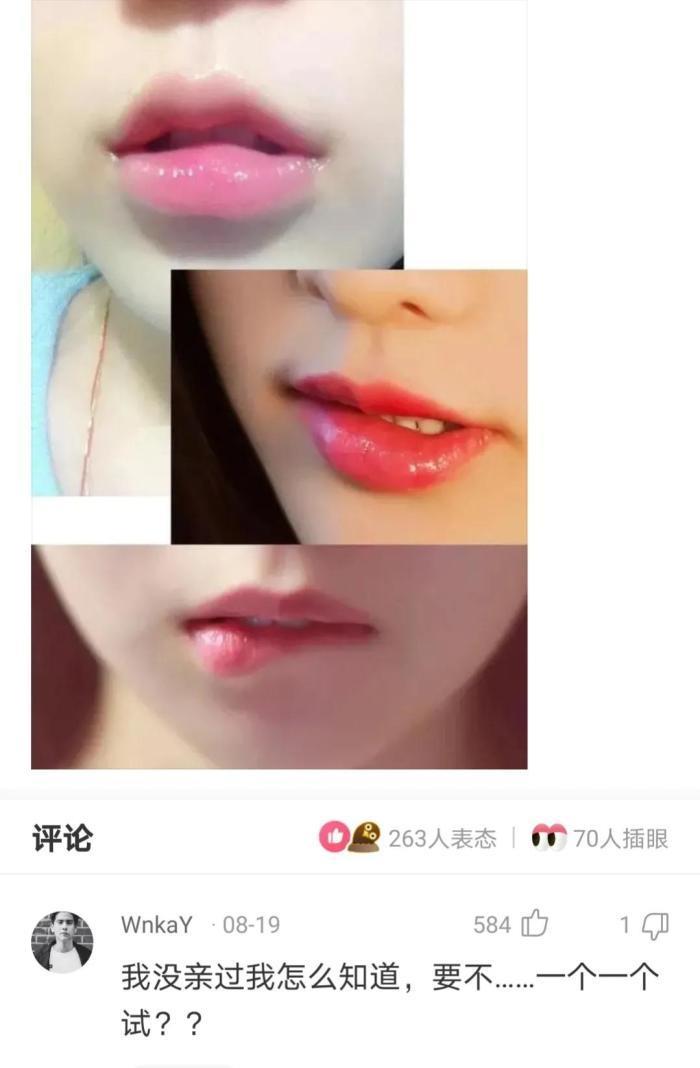Image resolution: width=700 pixels, height=1068 pixels.
Task: View the 263人表态 reactions
Action: click(x=408, y=838)
